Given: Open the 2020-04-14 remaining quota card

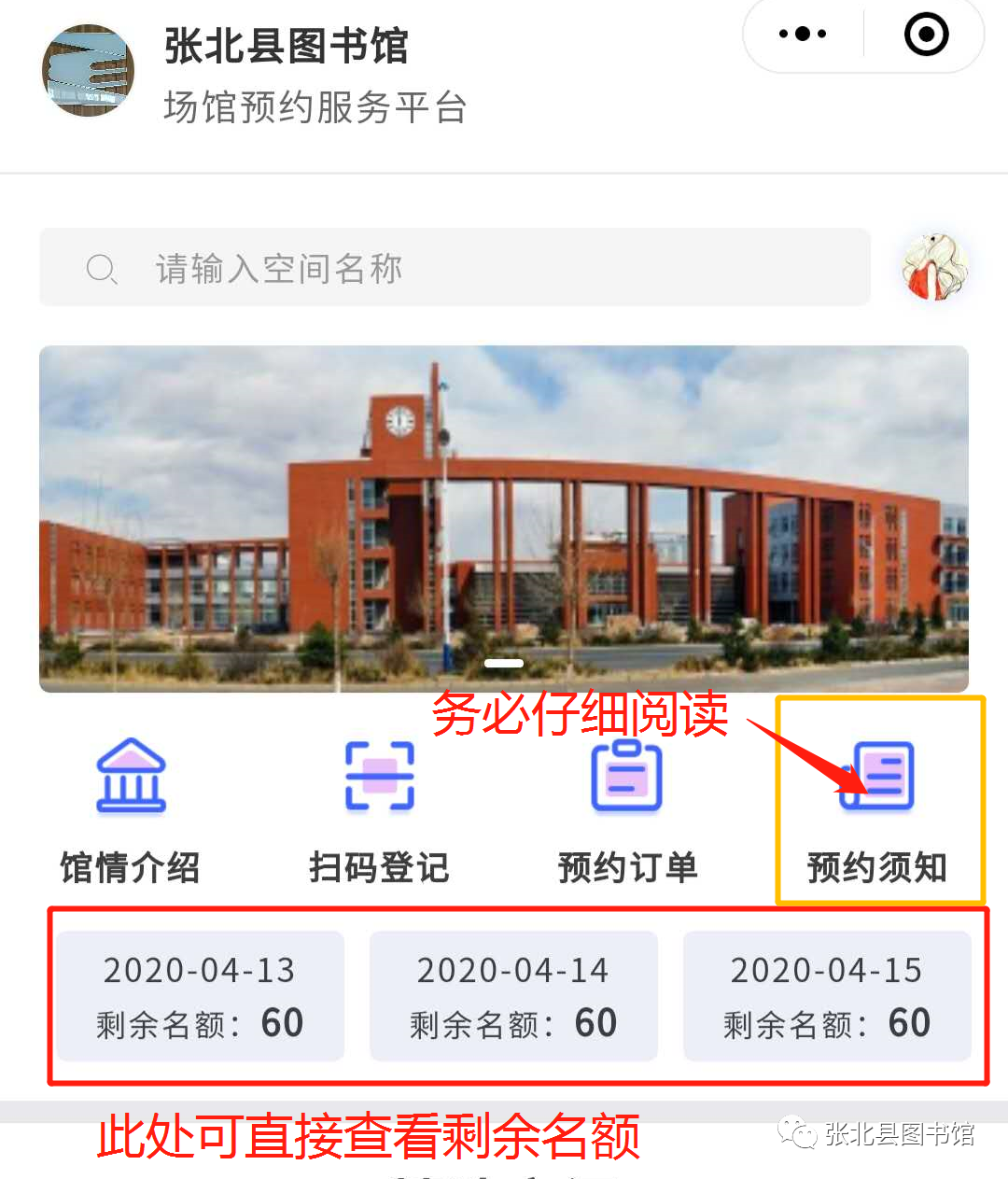Looking at the screenshot, I should point(512,994).
